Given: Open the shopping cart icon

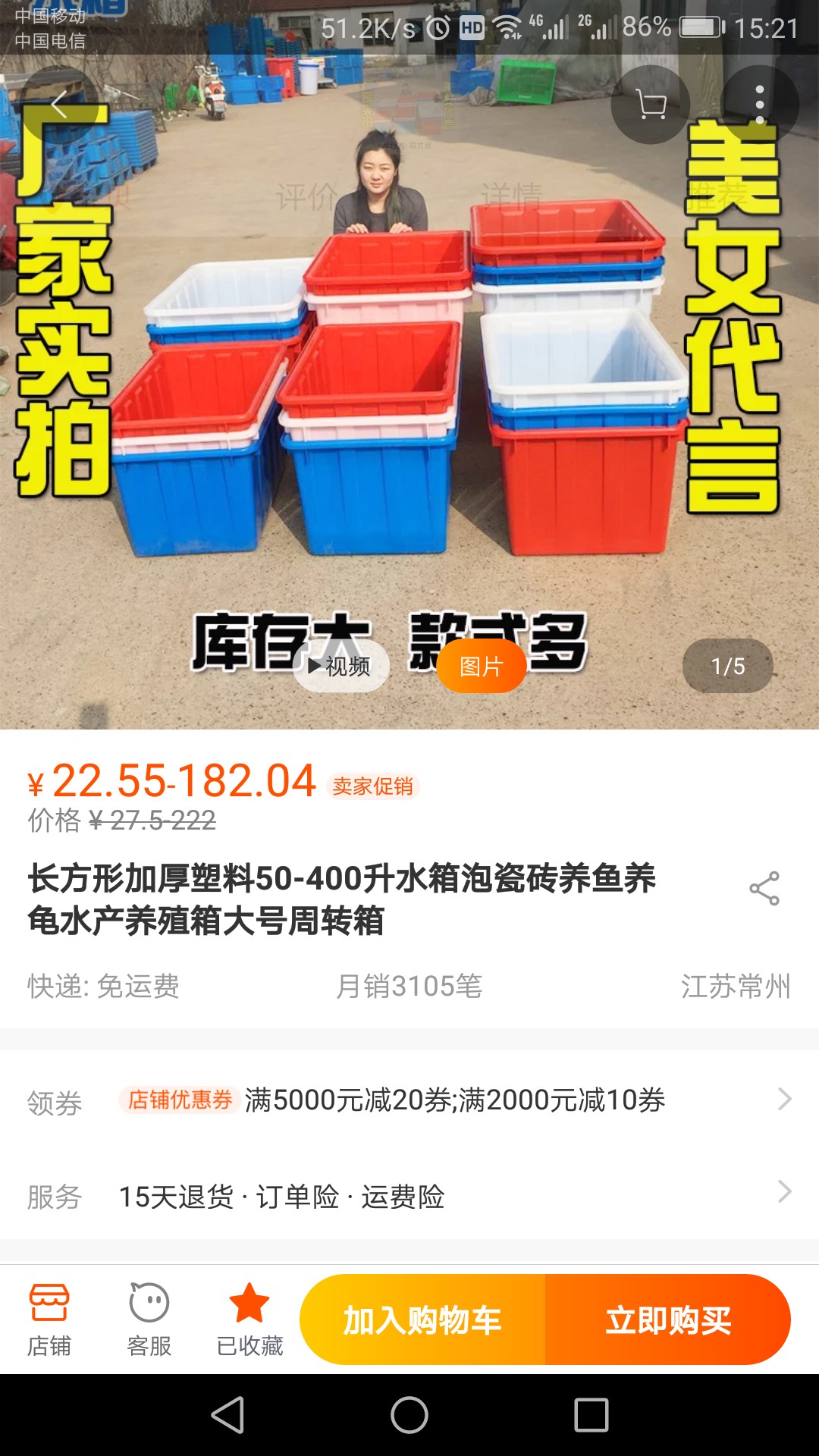Looking at the screenshot, I should (x=651, y=105).
